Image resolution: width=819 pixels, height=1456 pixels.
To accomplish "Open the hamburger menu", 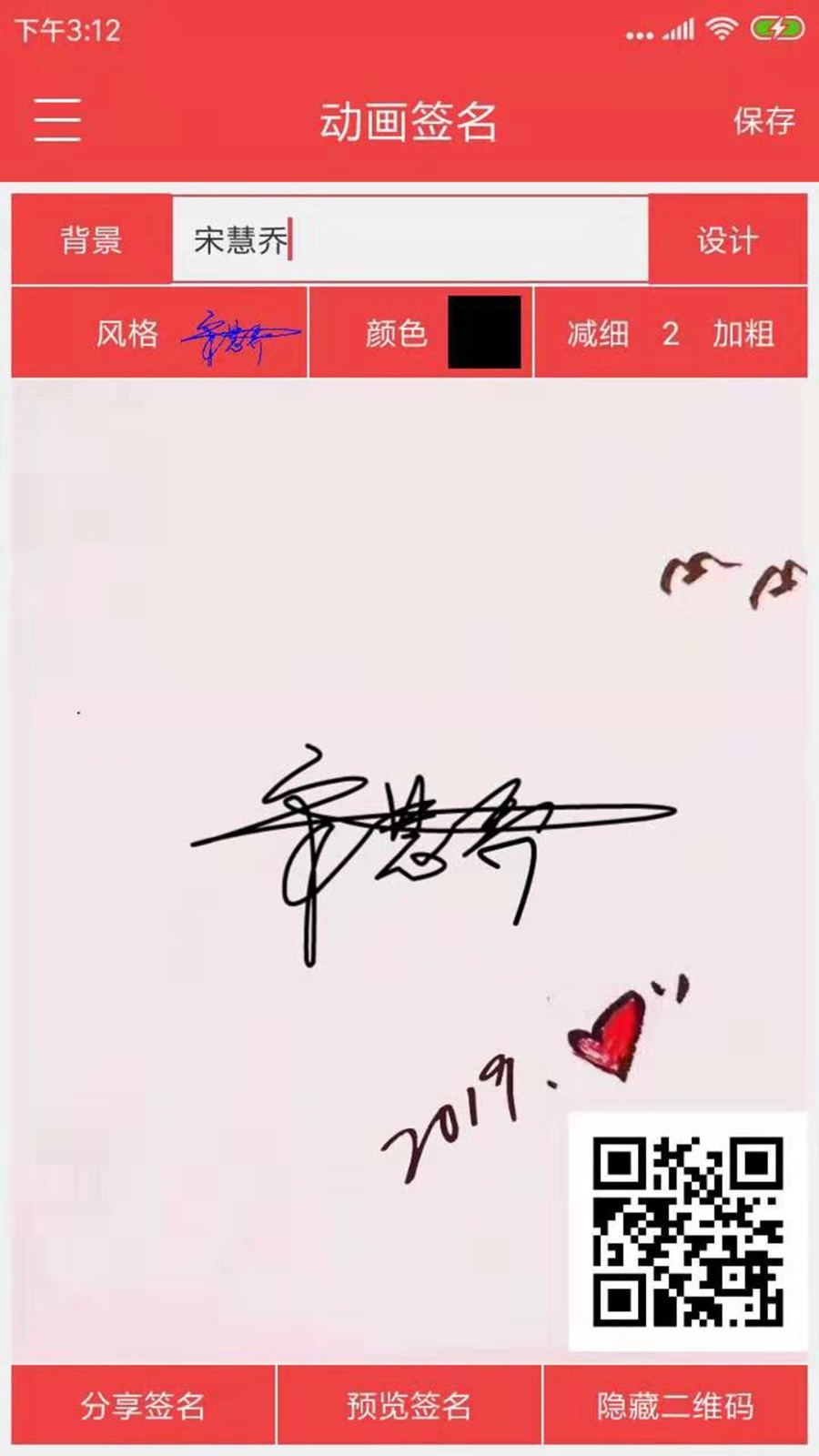I will 57,120.
